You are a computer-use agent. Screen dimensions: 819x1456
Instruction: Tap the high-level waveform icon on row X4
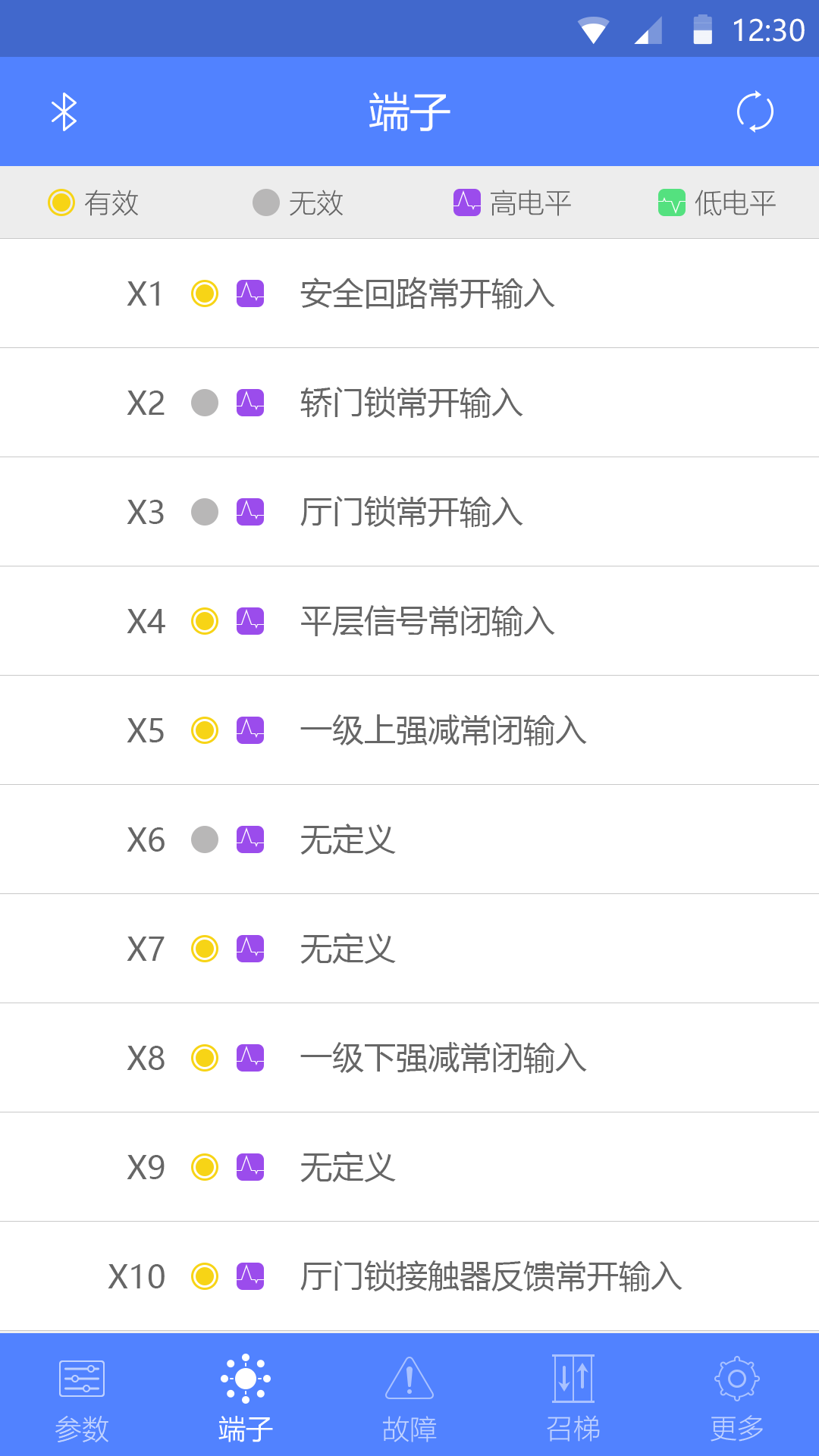pyautogui.click(x=252, y=621)
